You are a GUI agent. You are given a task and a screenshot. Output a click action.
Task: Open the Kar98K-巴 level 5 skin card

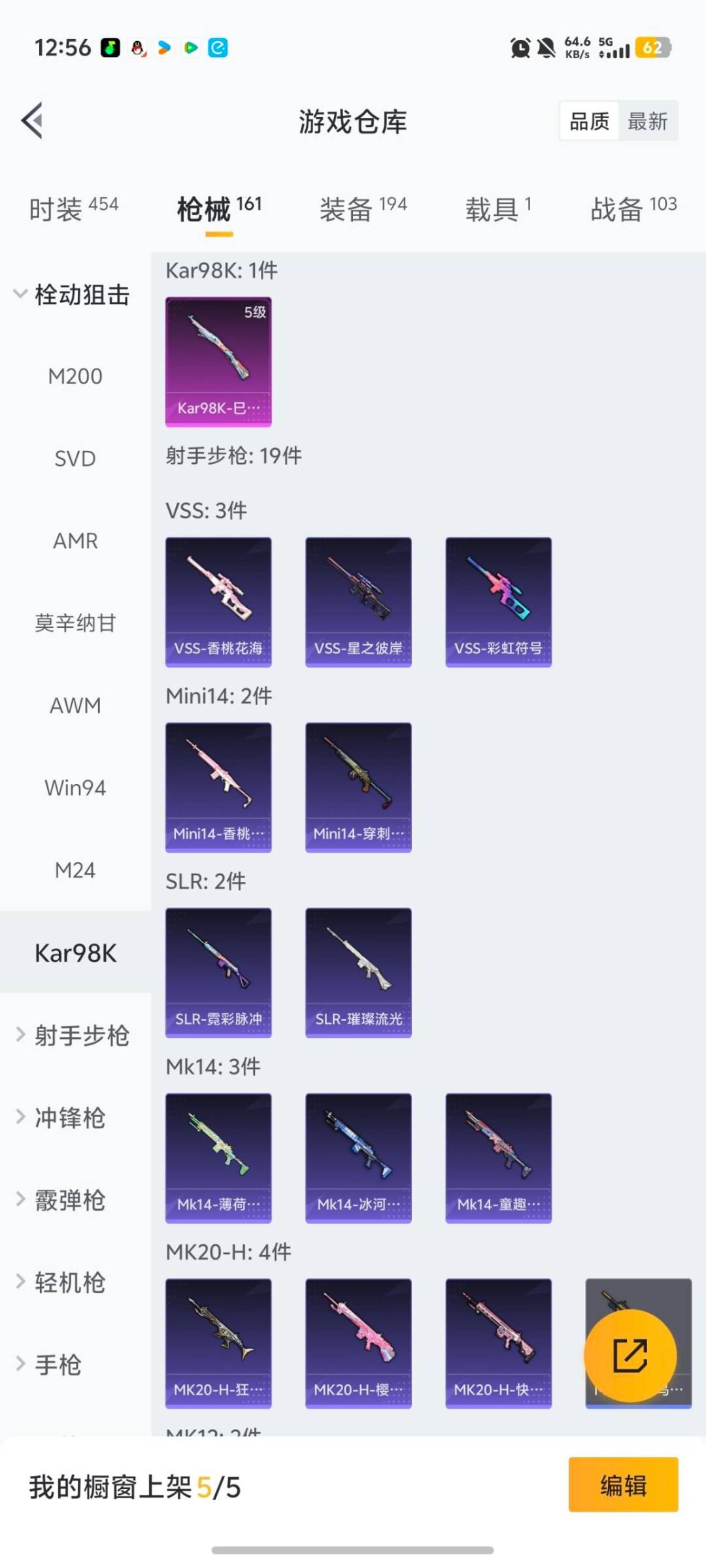click(x=218, y=363)
